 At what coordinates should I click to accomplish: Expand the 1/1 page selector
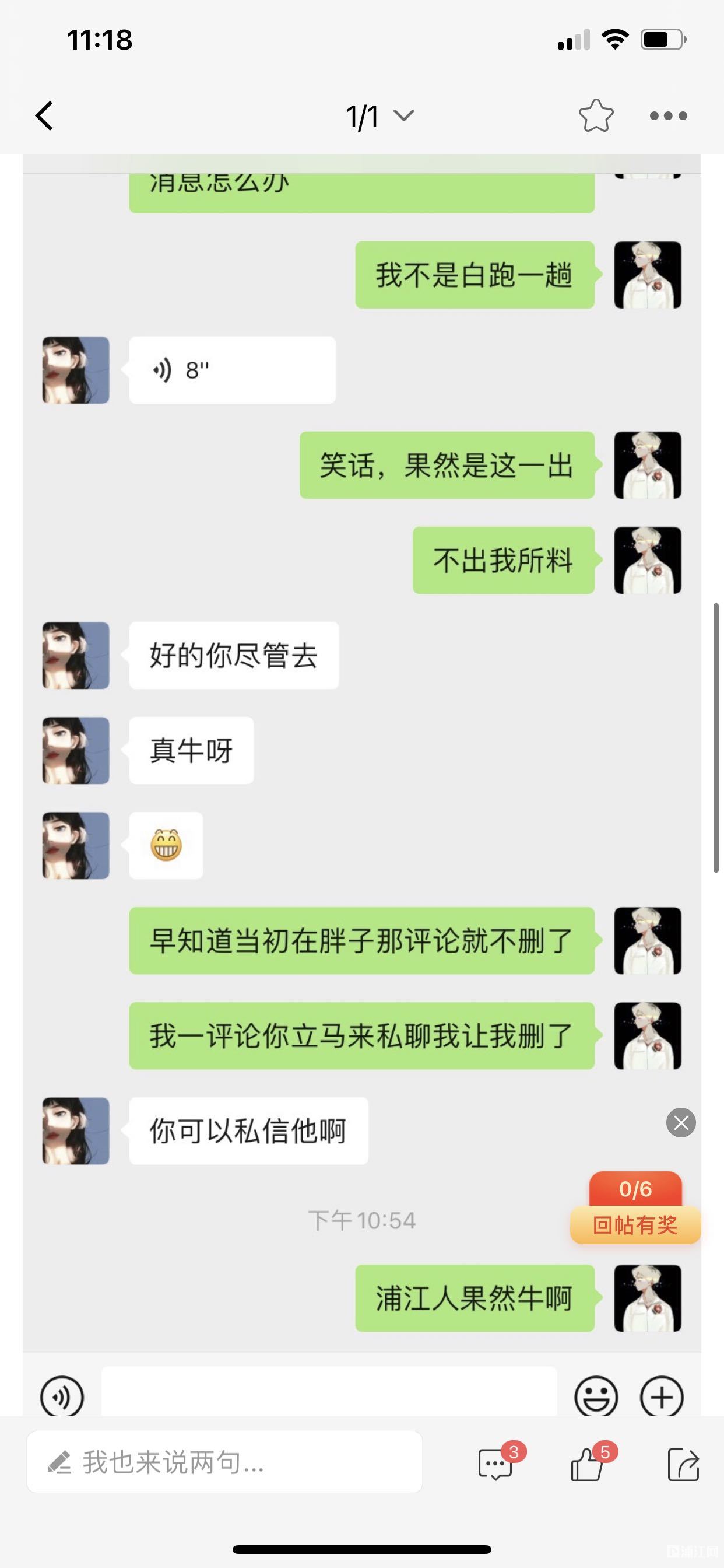click(379, 116)
